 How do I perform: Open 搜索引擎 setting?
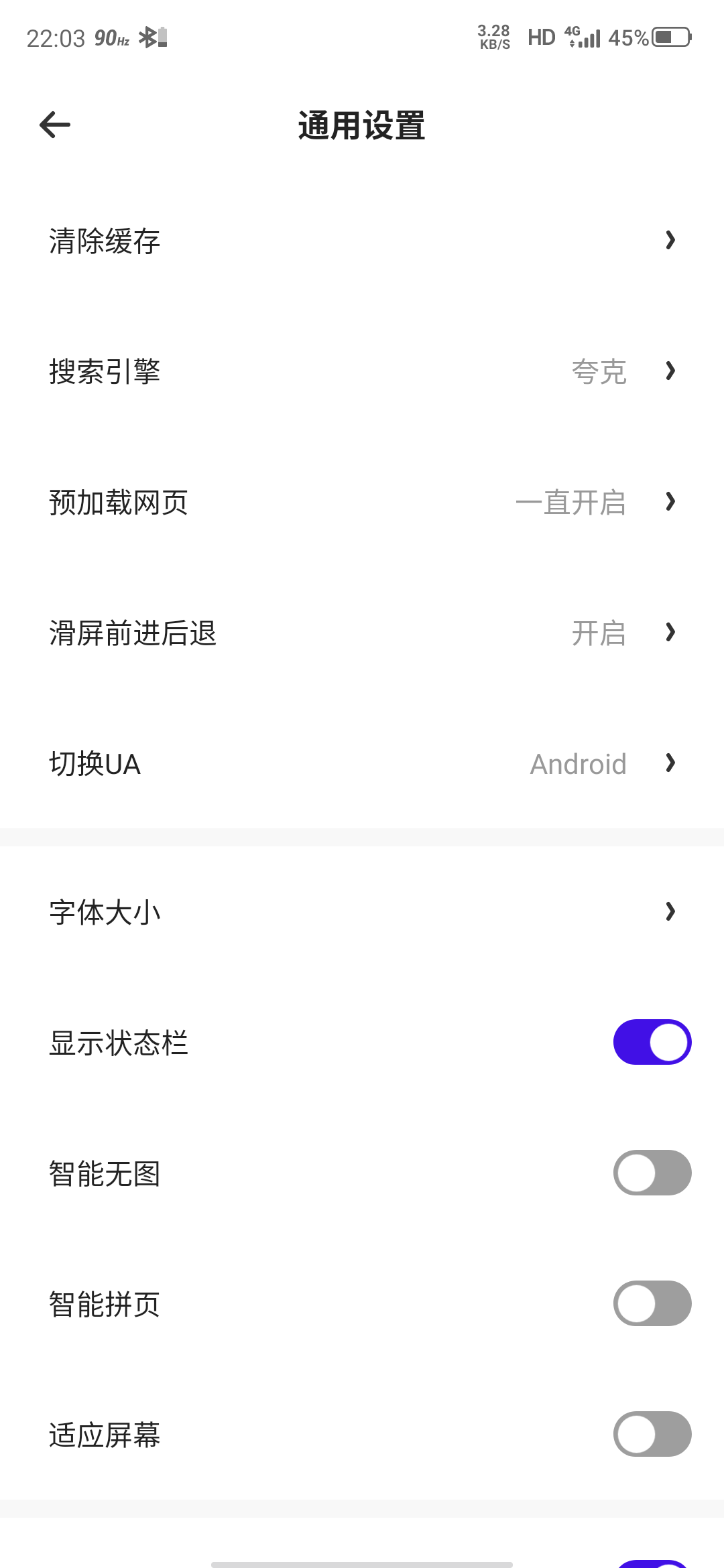pos(362,371)
